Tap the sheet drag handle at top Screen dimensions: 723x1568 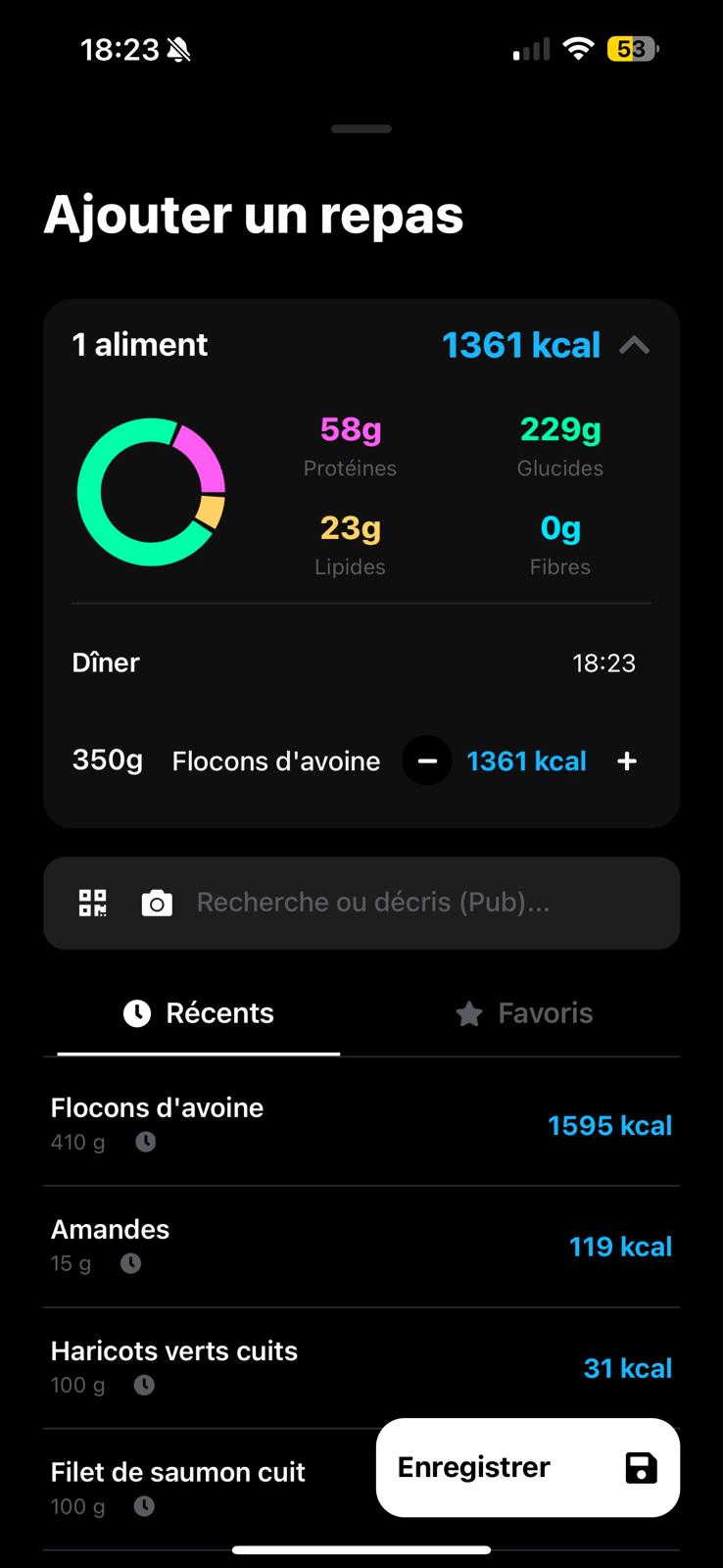361,128
